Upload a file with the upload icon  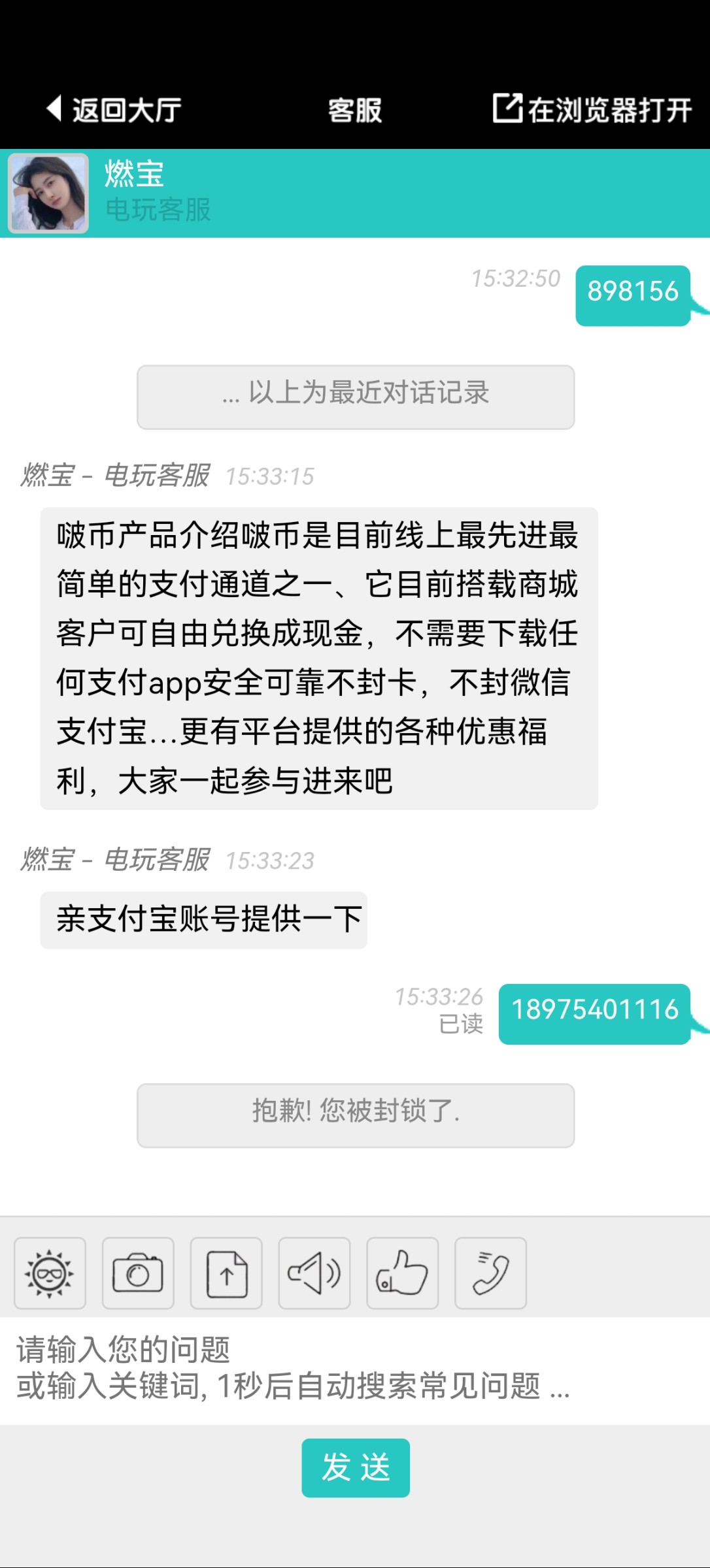[226, 1273]
